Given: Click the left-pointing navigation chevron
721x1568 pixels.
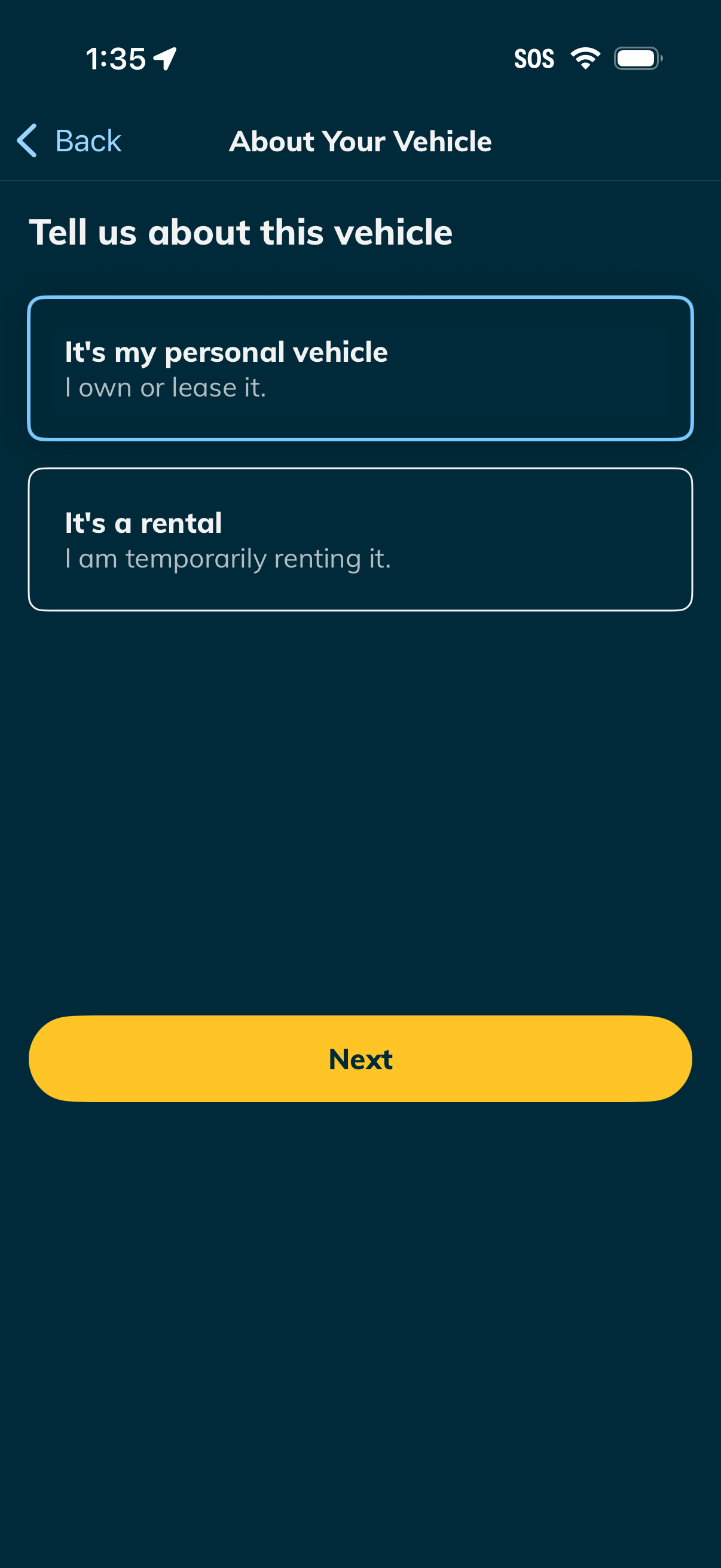Looking at the screenshot, I should coord(27,141).
